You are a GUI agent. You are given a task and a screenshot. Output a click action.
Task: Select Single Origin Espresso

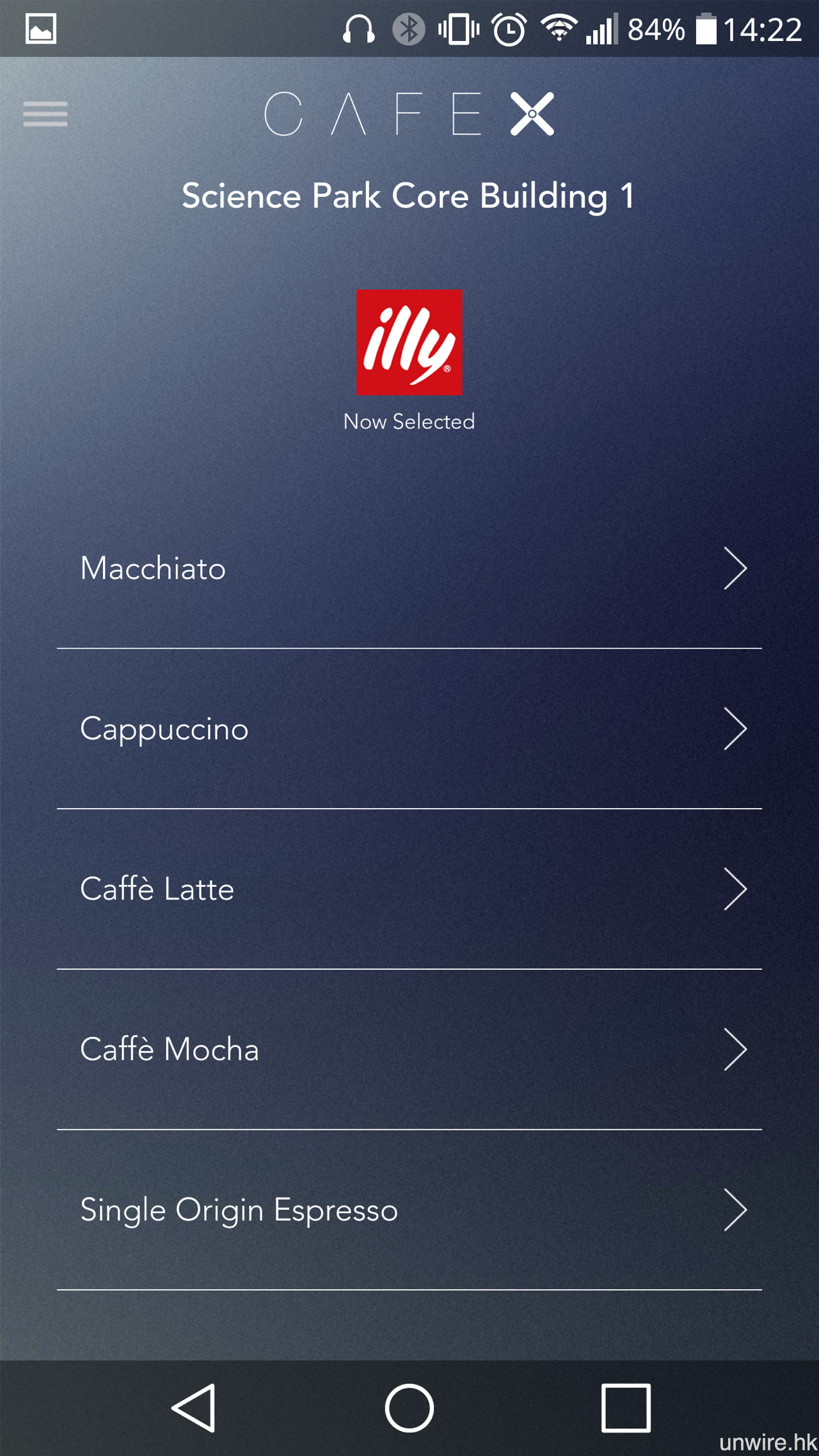[x=409, y=1210]
